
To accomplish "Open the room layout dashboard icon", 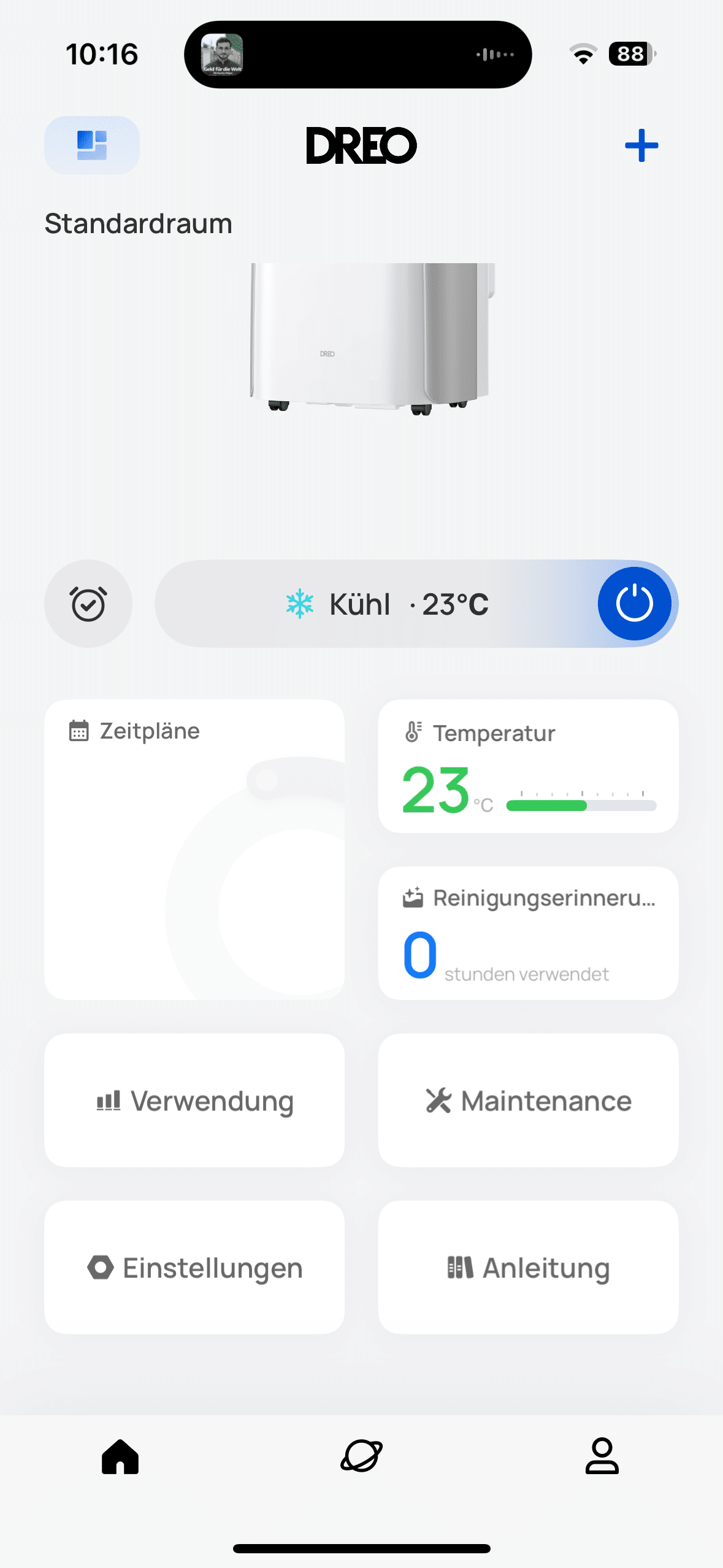I will click(x=92, y=145).
